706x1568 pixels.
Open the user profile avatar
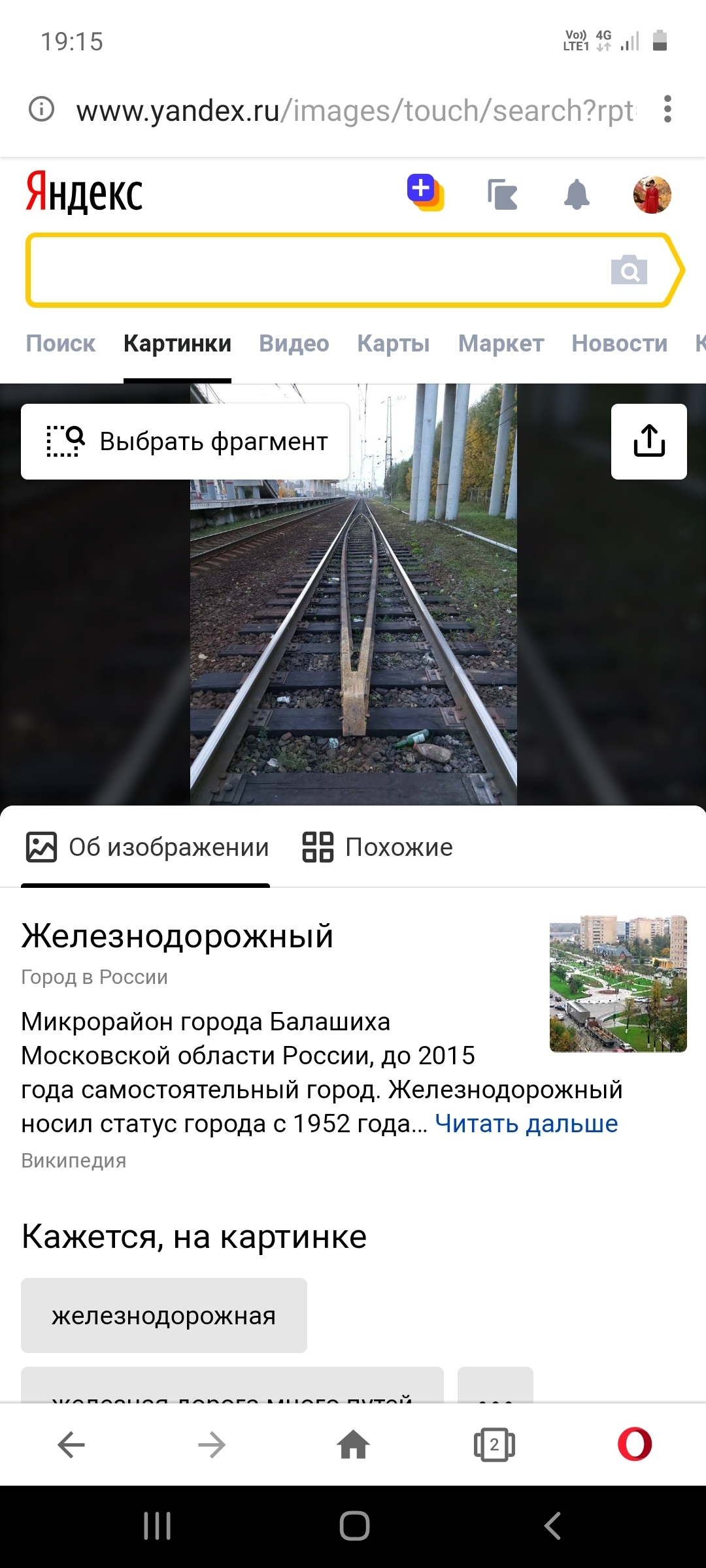pos(652,195)
